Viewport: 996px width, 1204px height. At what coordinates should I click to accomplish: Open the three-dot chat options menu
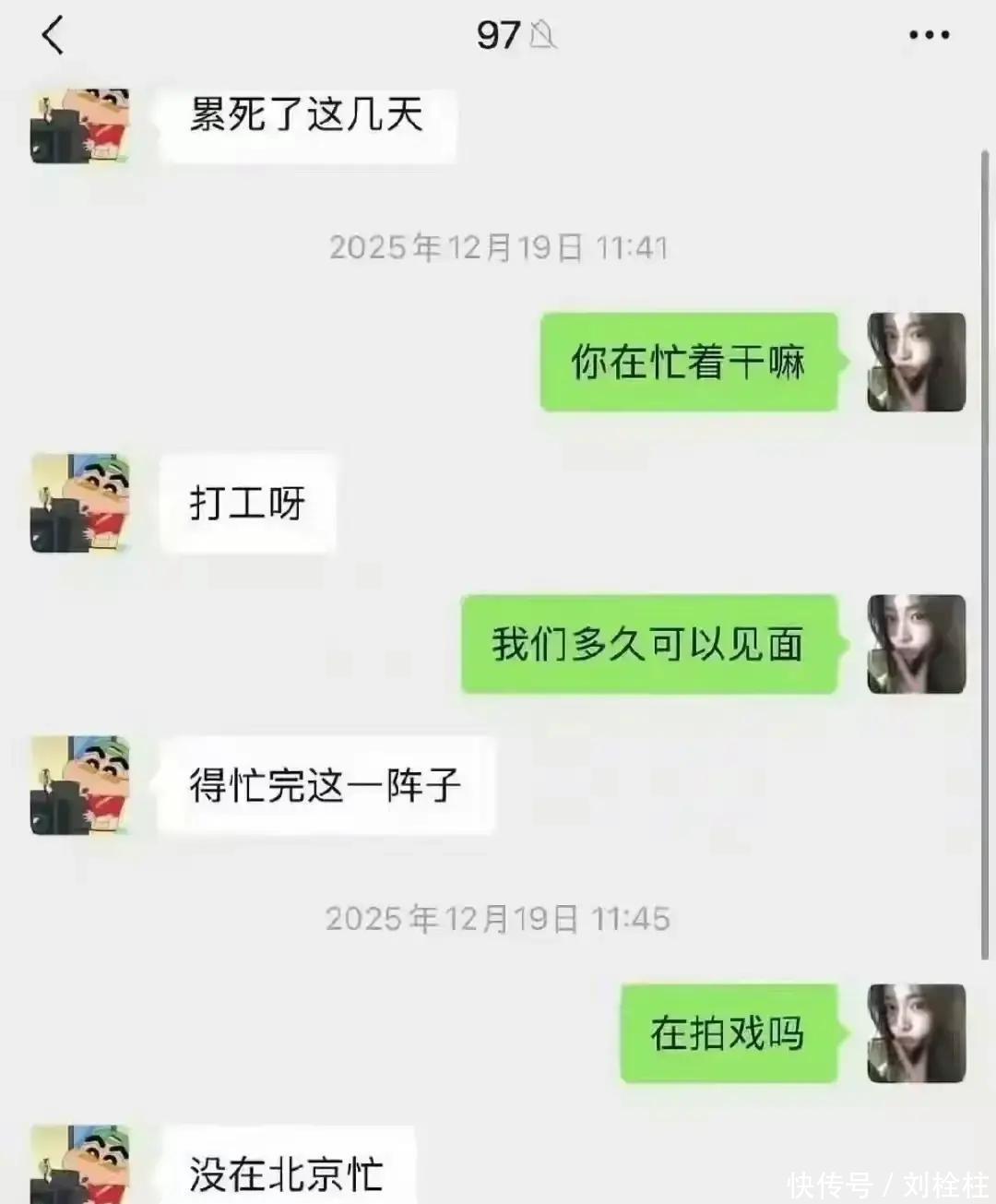coord(929,35)
